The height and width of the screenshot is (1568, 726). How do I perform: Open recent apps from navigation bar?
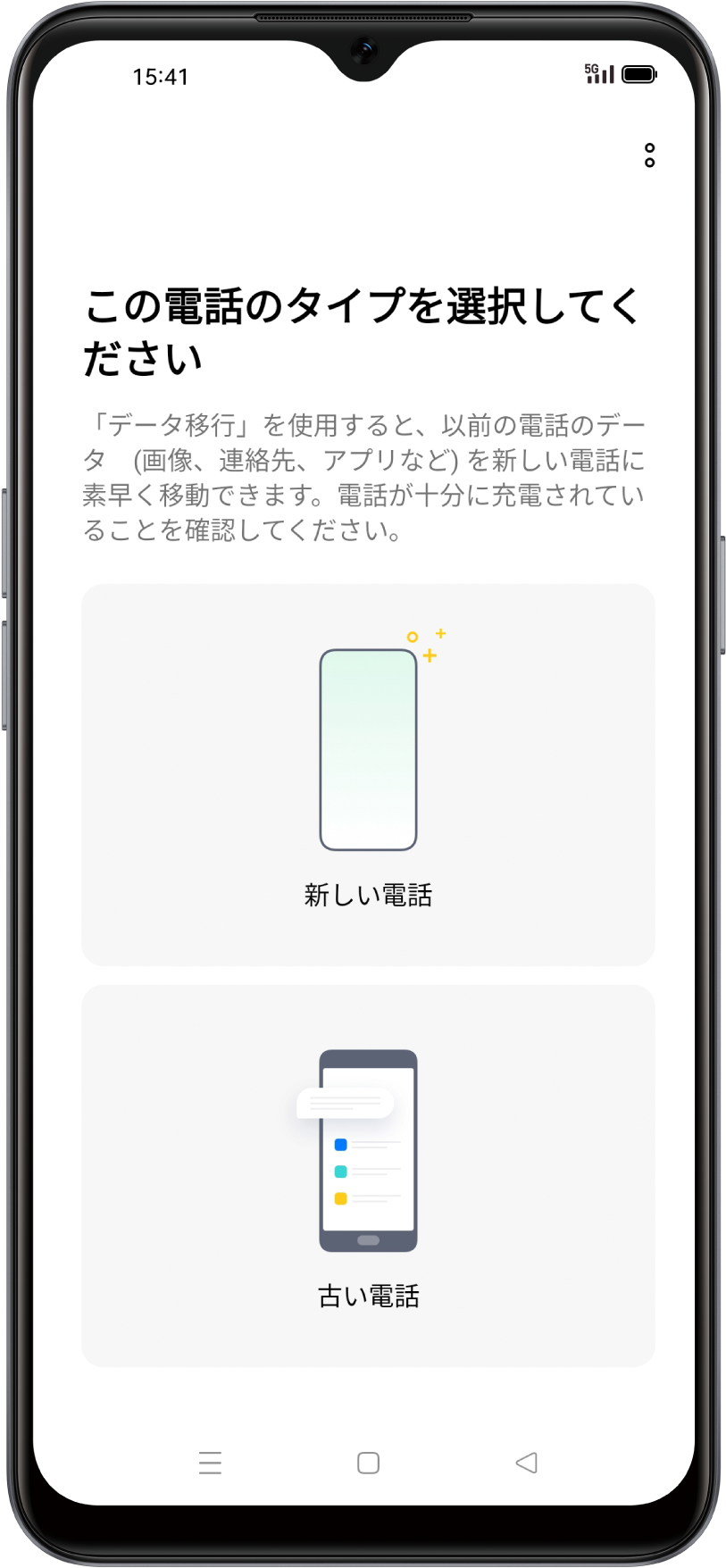coord(210,1463)
